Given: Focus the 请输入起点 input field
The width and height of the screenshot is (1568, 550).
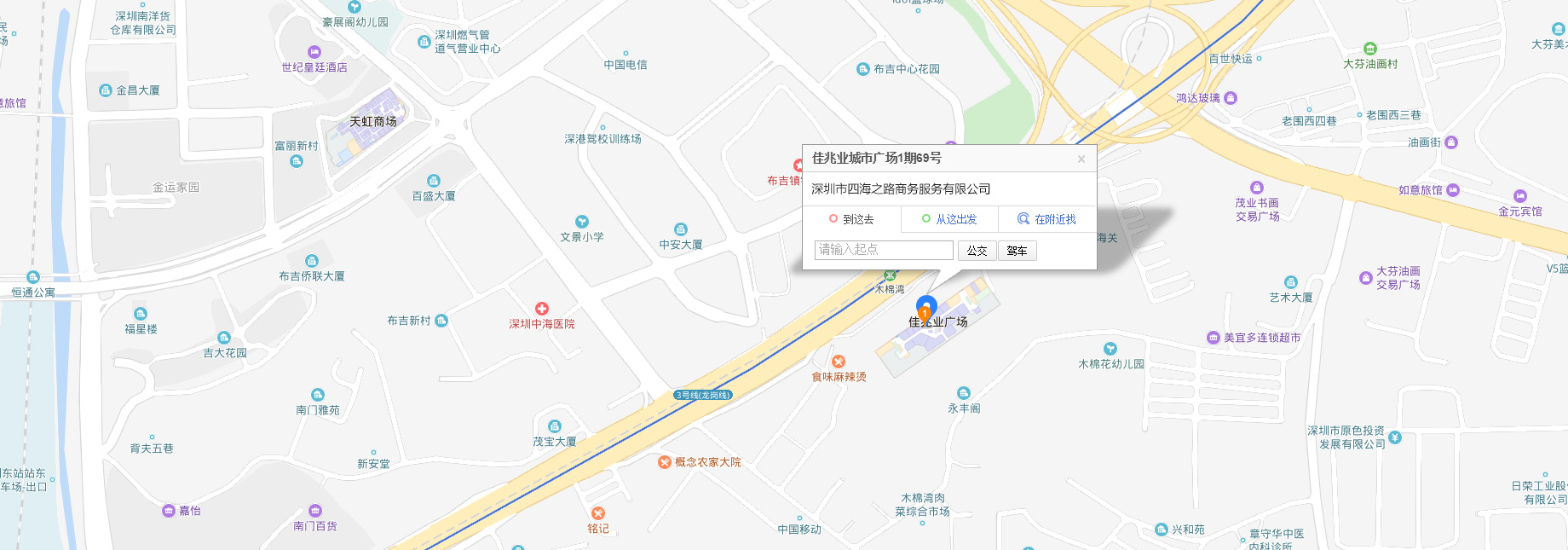Looking at the screenshot, I should coord(884,250).
